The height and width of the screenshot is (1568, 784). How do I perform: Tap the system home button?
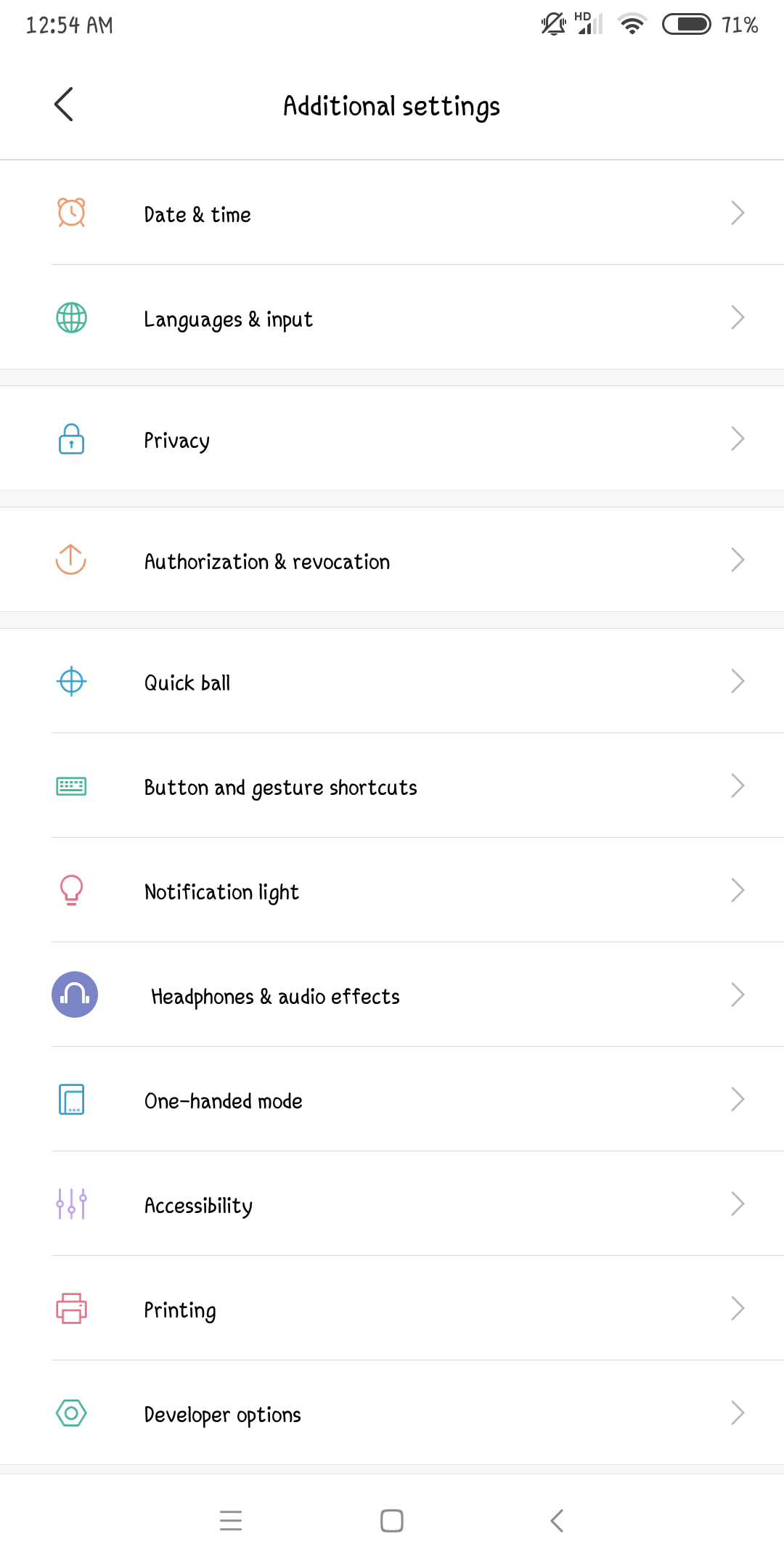coord(392,1520)
